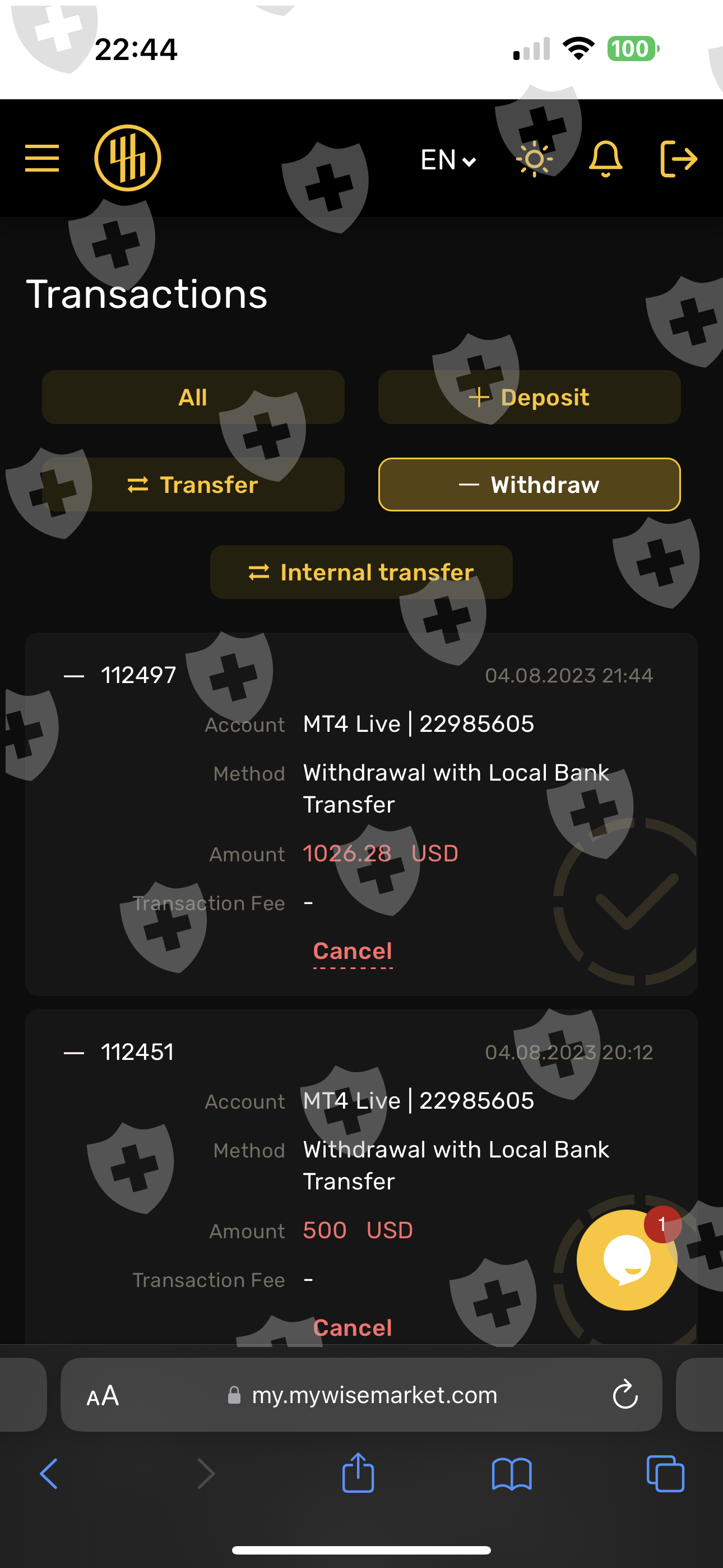The width and height of the screenshot is (723, 1568).
Task: Toggle the light theme sun icon
Action: pos(534,159)
